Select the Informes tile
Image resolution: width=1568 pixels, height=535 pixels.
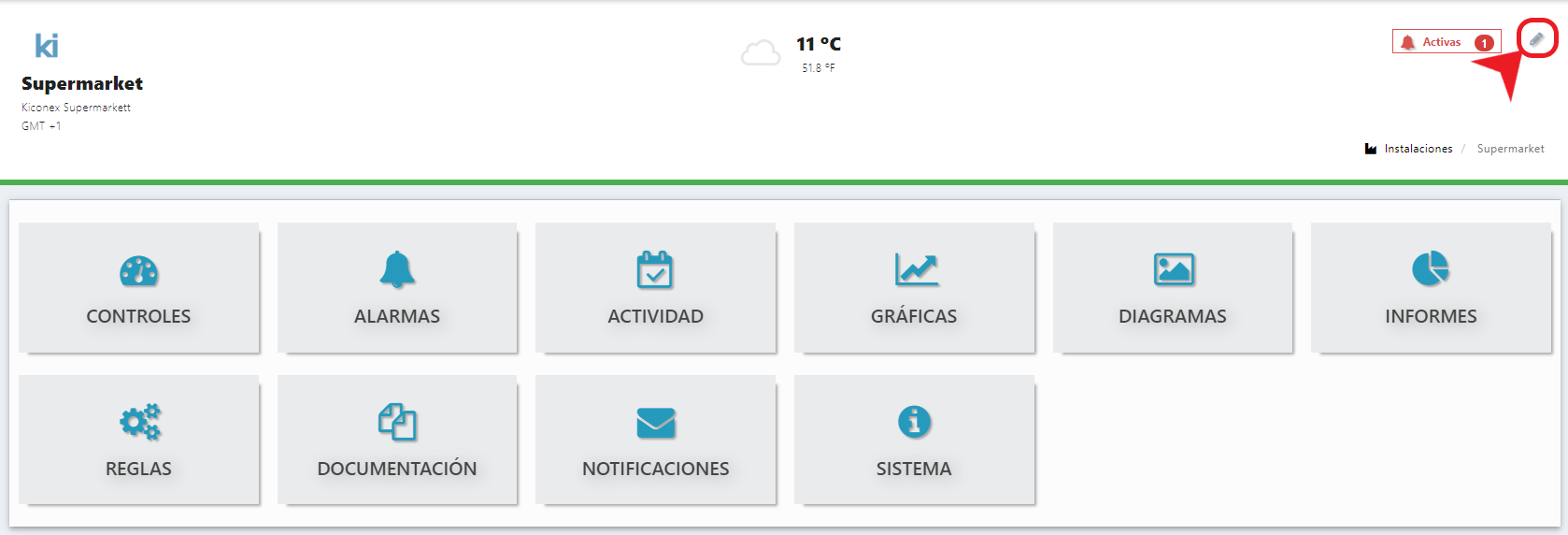(1431, 288)
